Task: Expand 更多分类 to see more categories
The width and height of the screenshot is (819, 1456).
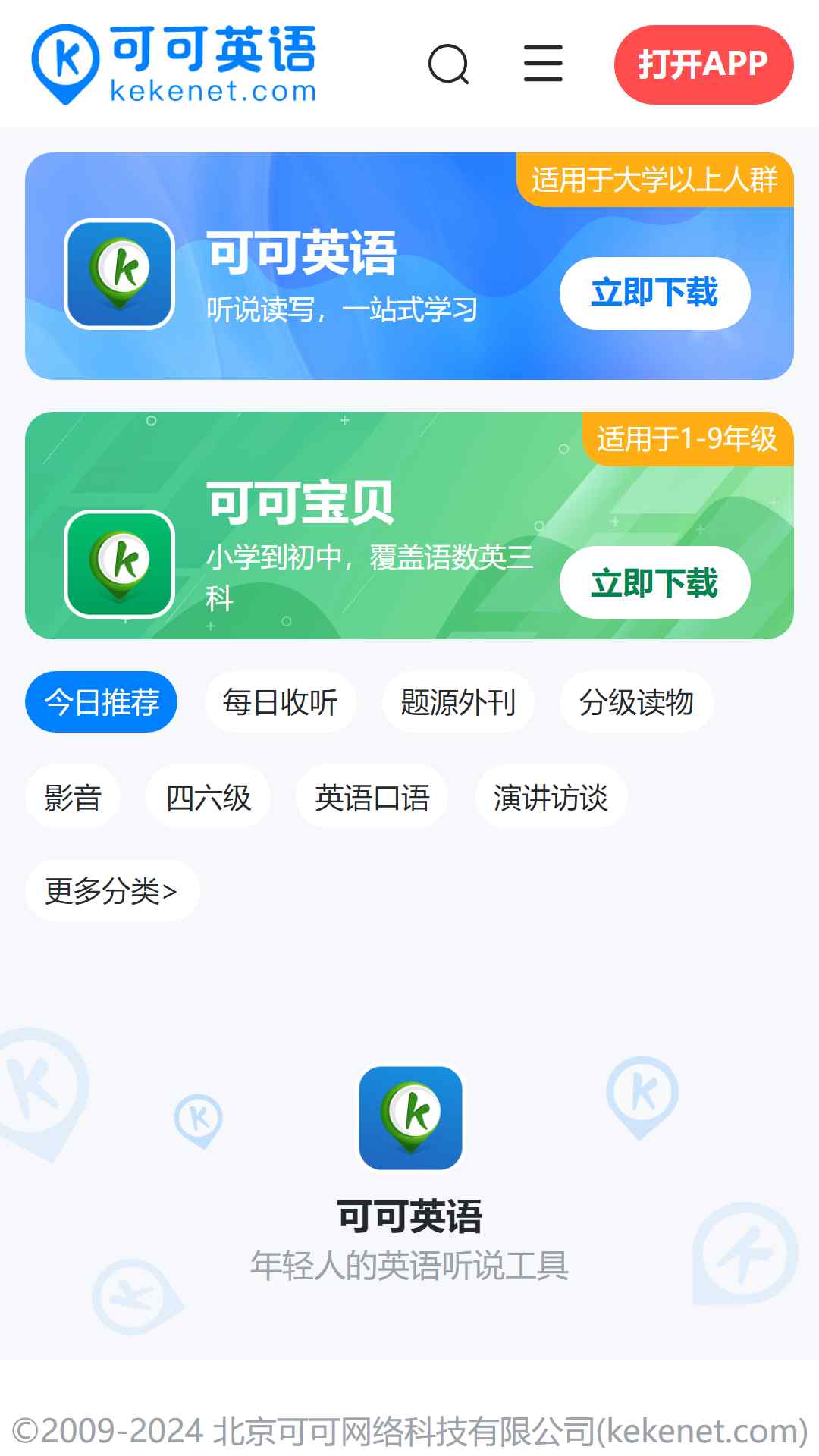Action: pos(111,891)
